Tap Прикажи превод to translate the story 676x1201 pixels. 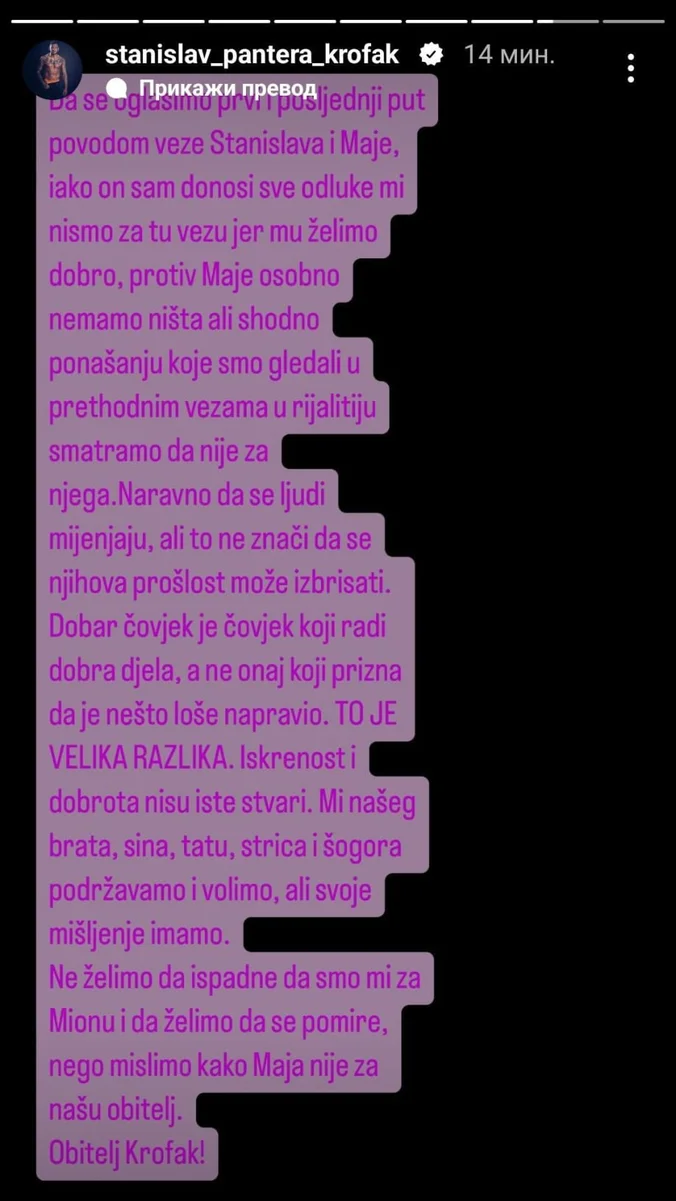click(228, 88)
